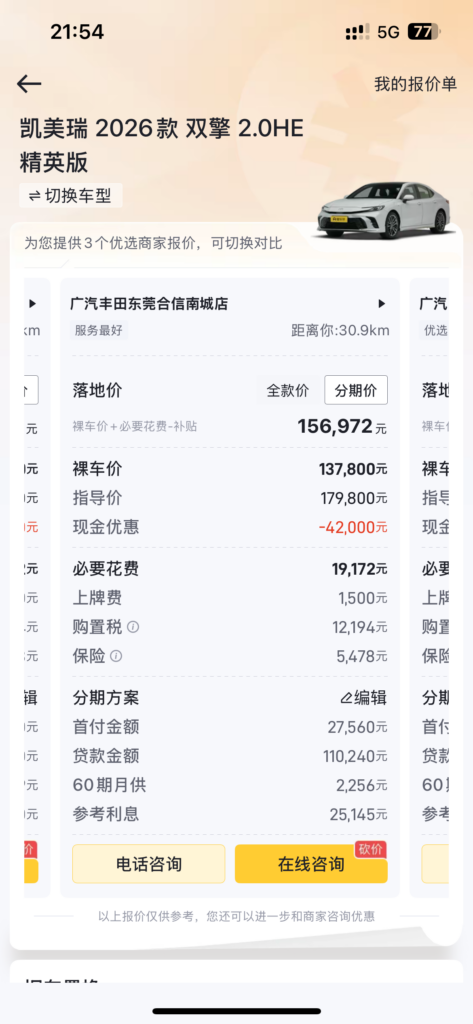Go back with the arrow icon
The height and width of the screenshot is (1024, 473).
(x=29, y=84)
